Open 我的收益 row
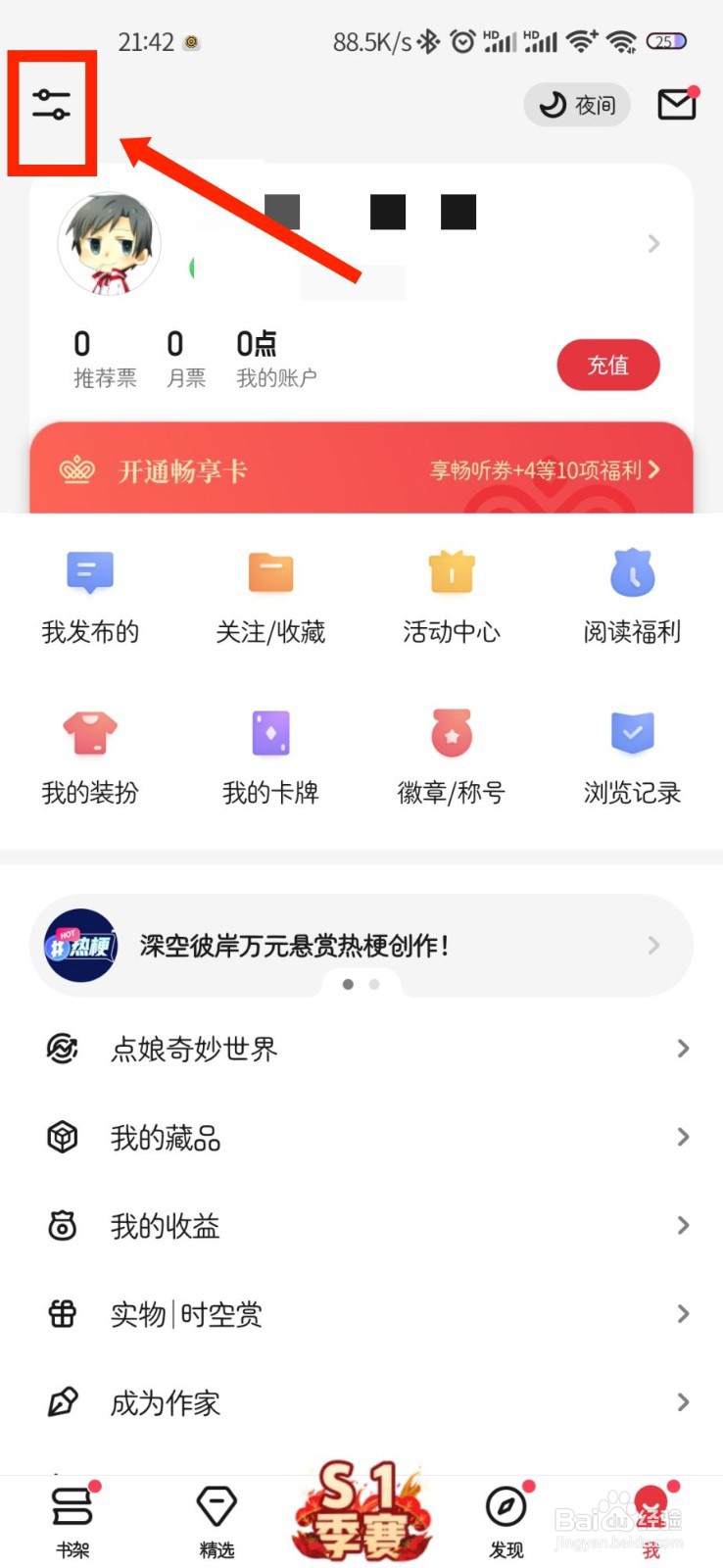723x1568 pixels. pos(361,1226)
